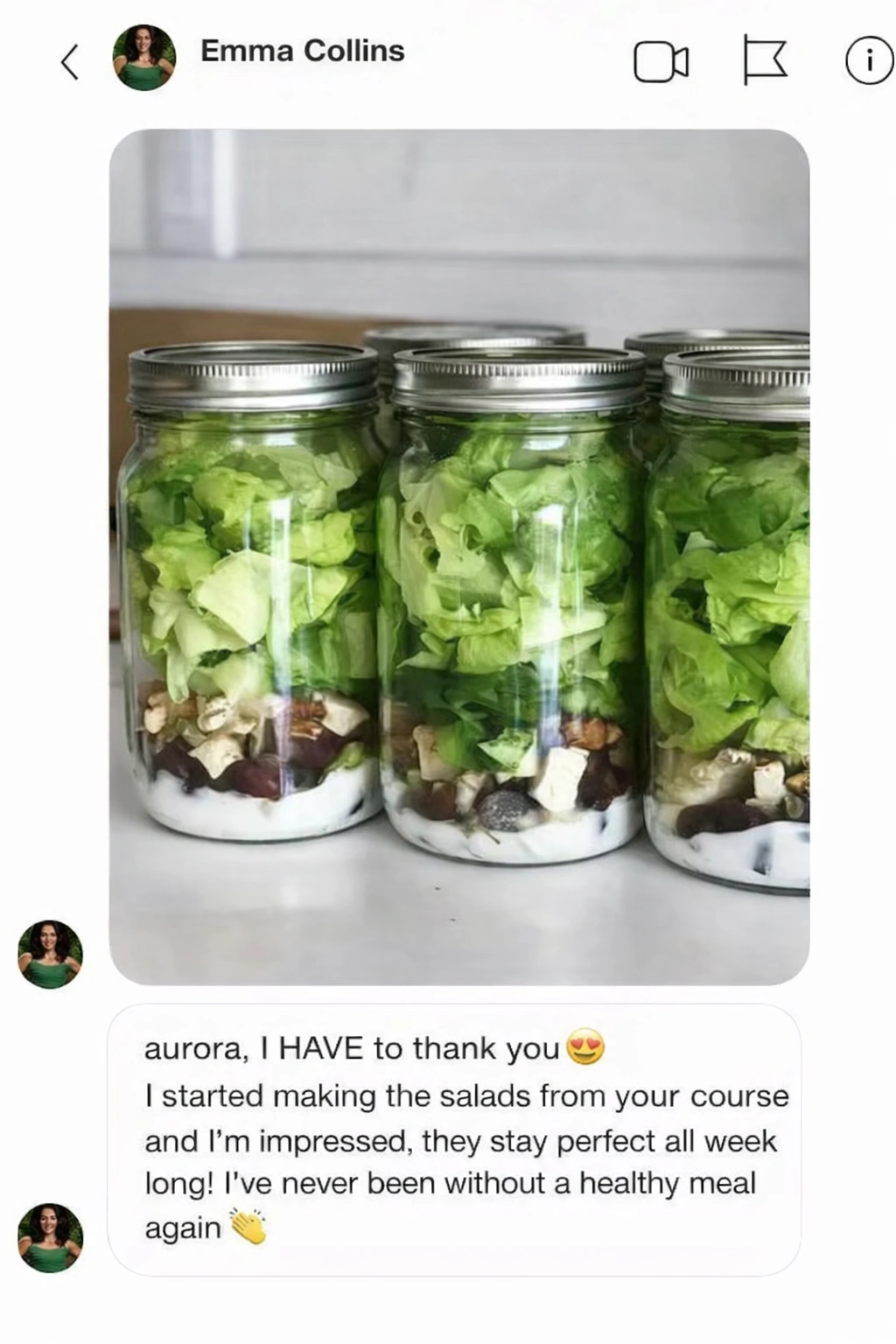
Task: Go back to the message list
Action: (70, 61)
